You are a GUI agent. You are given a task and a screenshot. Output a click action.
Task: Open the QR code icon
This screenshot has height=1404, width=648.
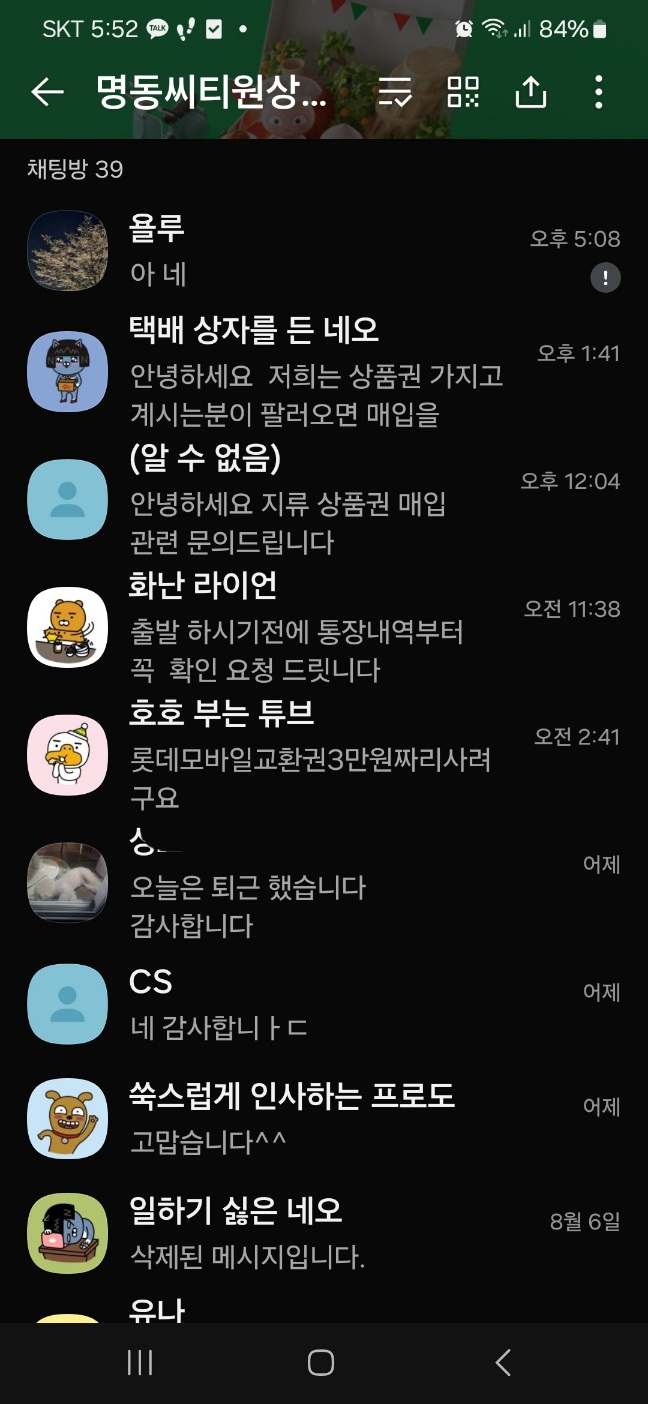click(463, 93)
